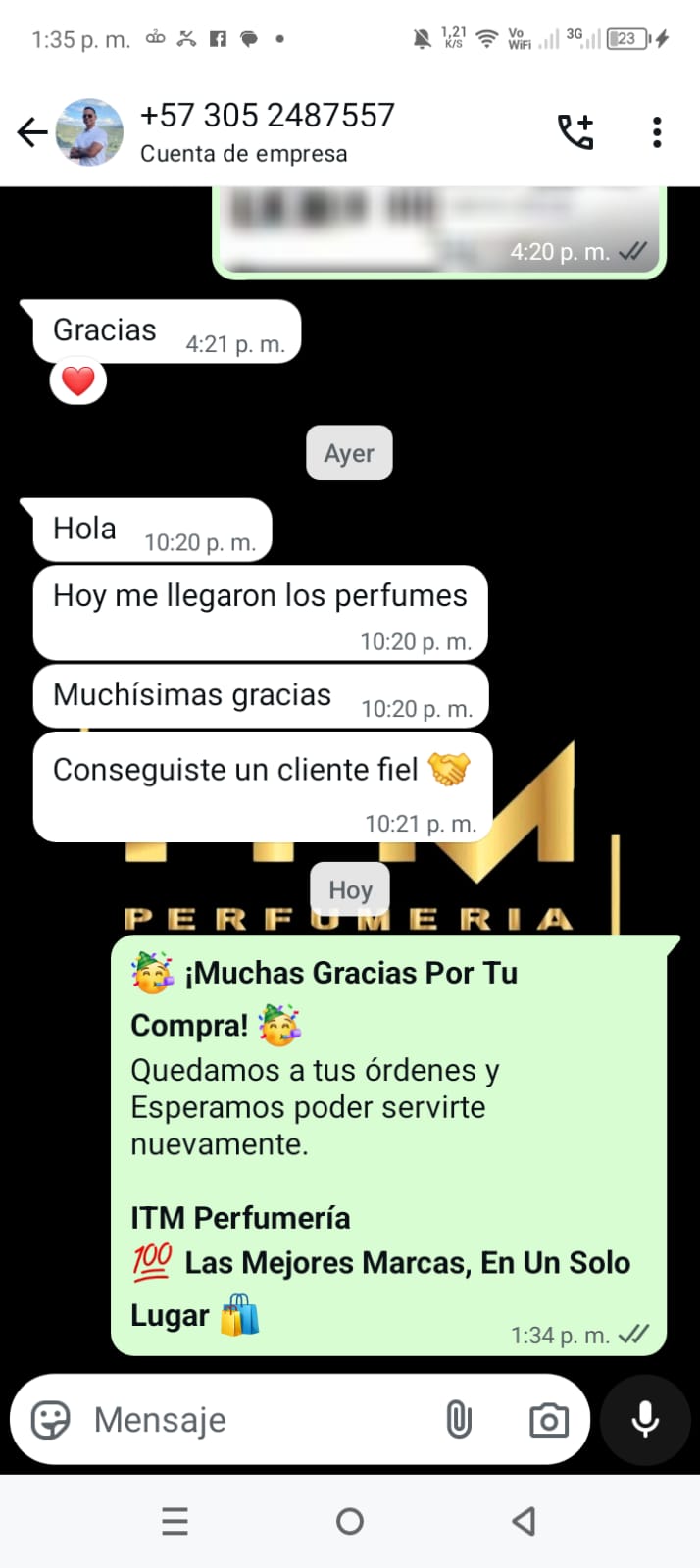This screenshot has width=700, height=1568.
Task: View the heart reaction under Gracias
Action: (78, 380)
